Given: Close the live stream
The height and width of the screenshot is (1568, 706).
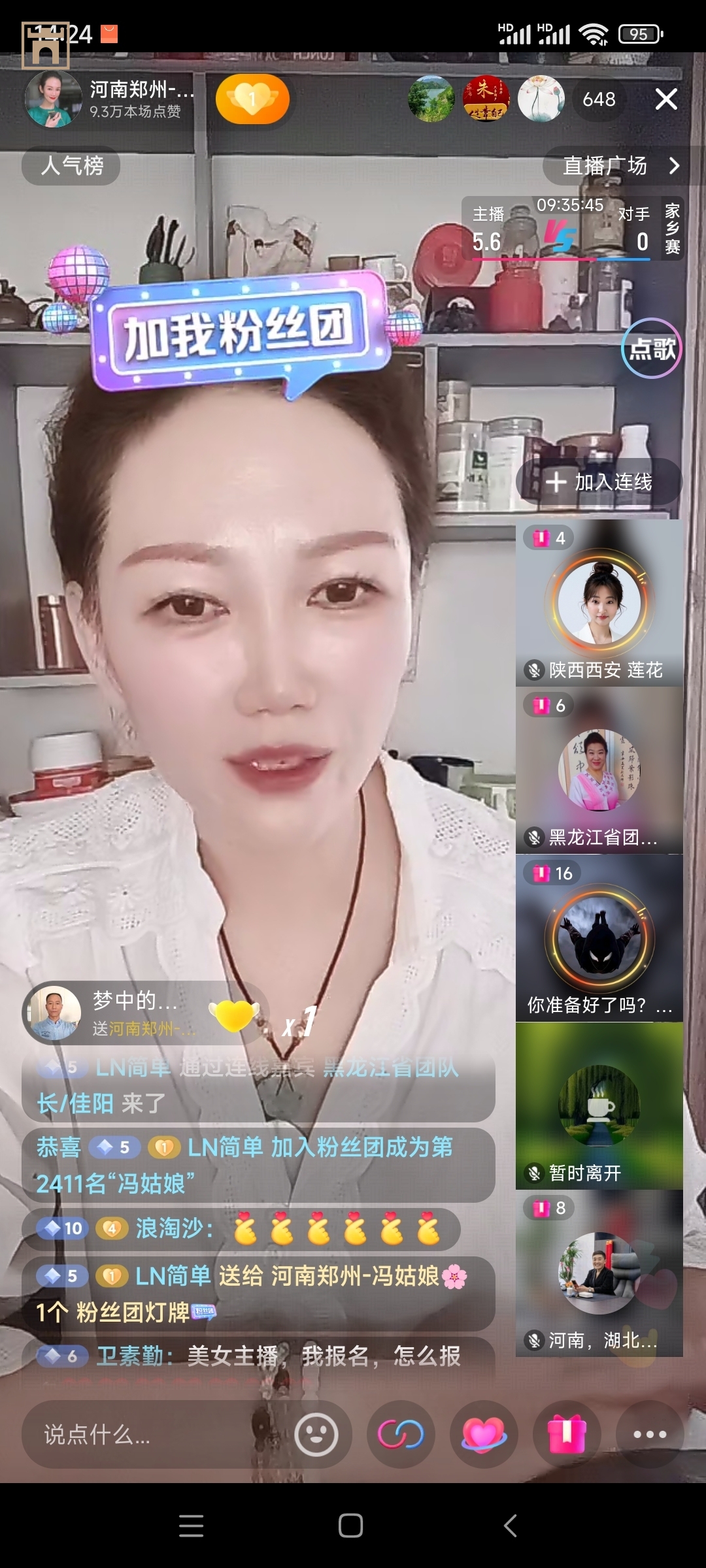Looking at the screenshot, I should (x=665, y=99).
